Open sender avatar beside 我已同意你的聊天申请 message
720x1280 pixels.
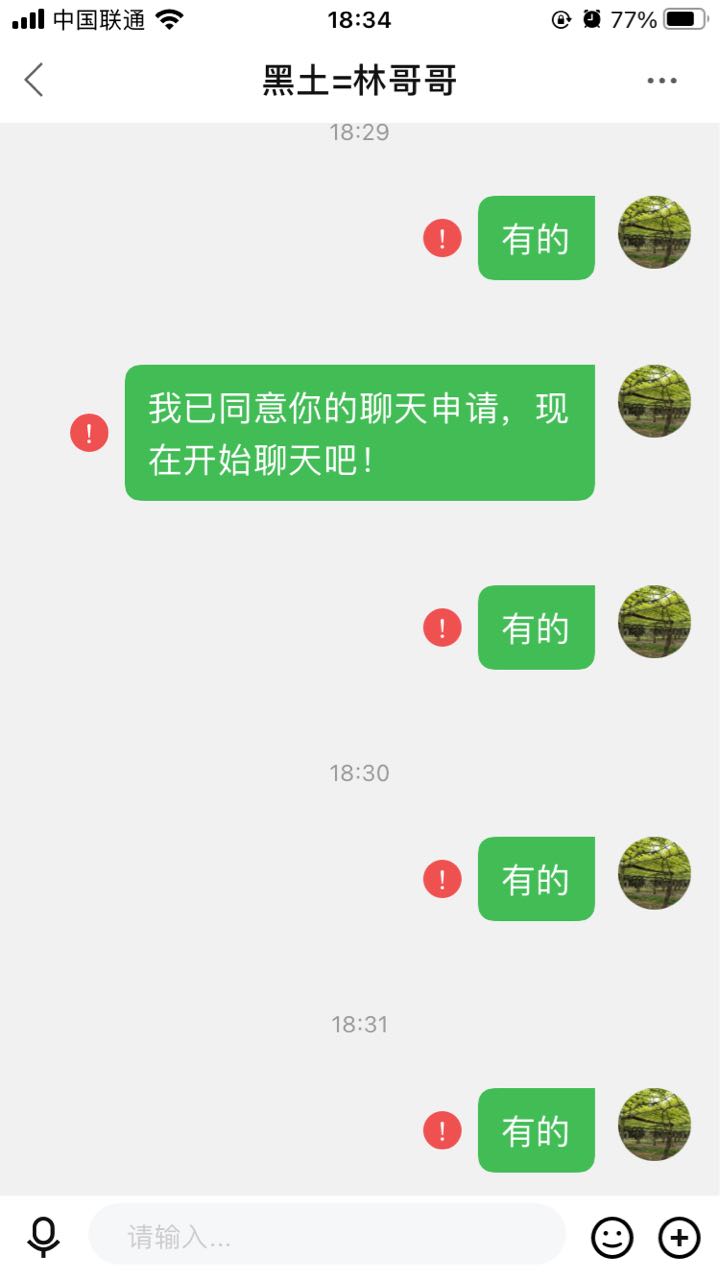point(654,401)
